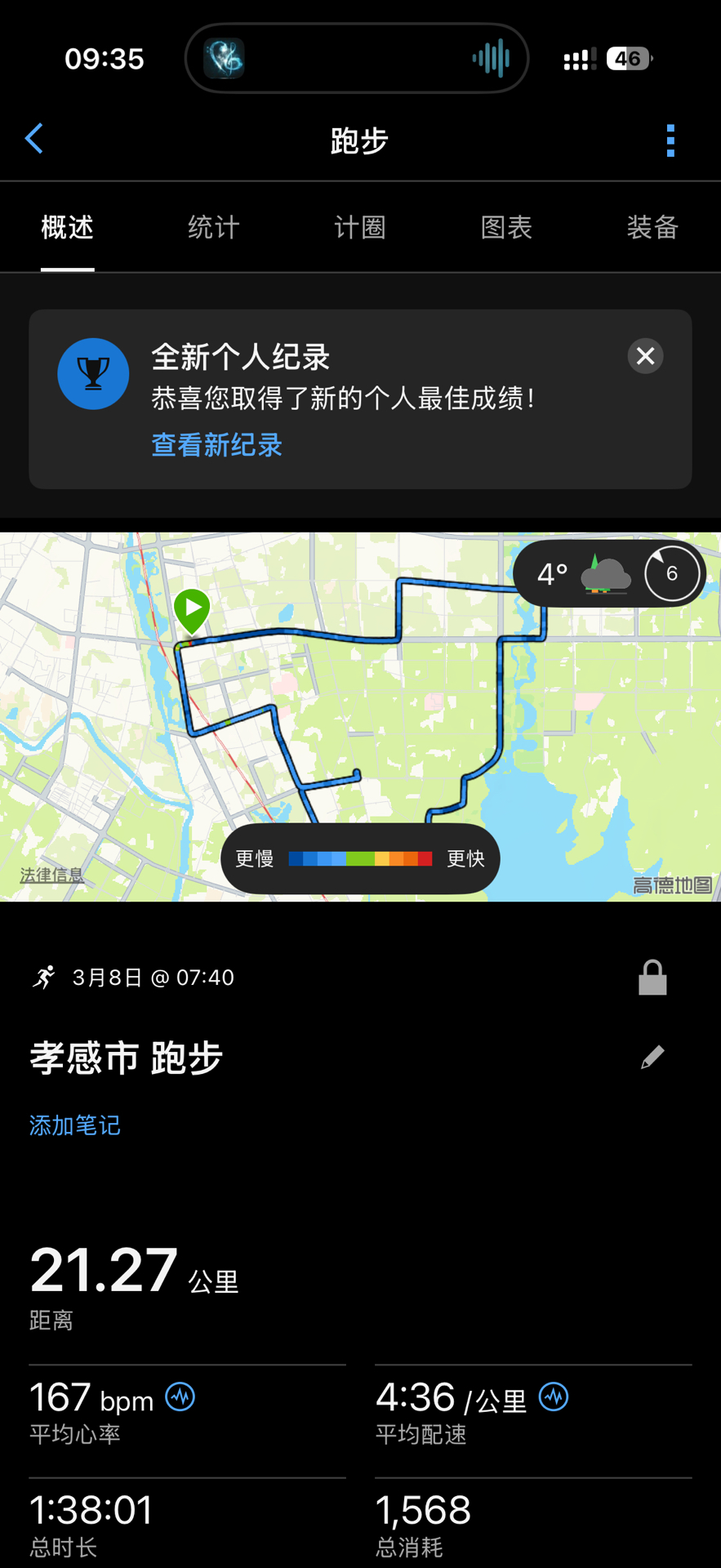Open the 图表 tab

tap(506, 227)
